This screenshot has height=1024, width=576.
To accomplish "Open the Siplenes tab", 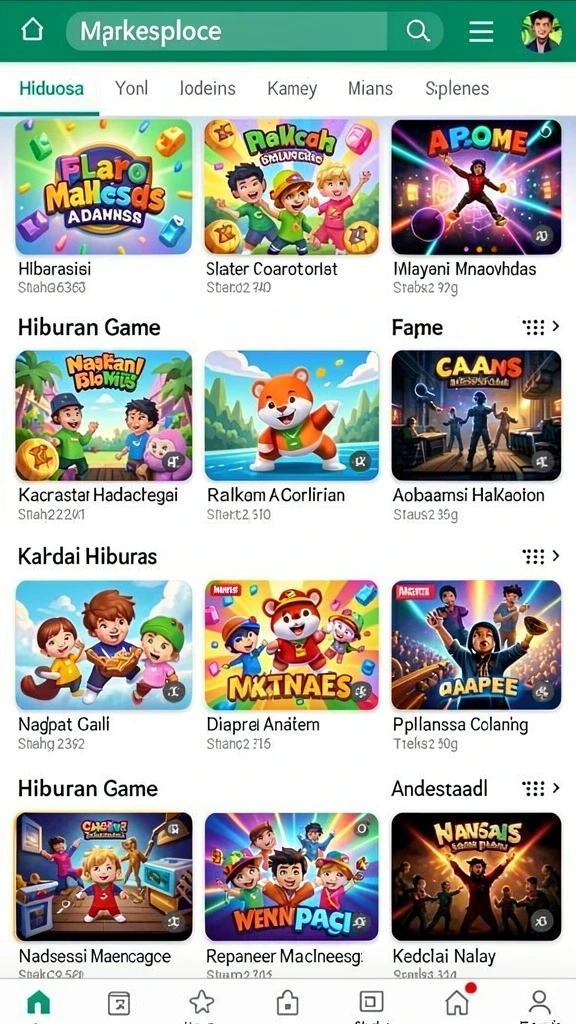I will pyautogui.click(x=457, y=88).
